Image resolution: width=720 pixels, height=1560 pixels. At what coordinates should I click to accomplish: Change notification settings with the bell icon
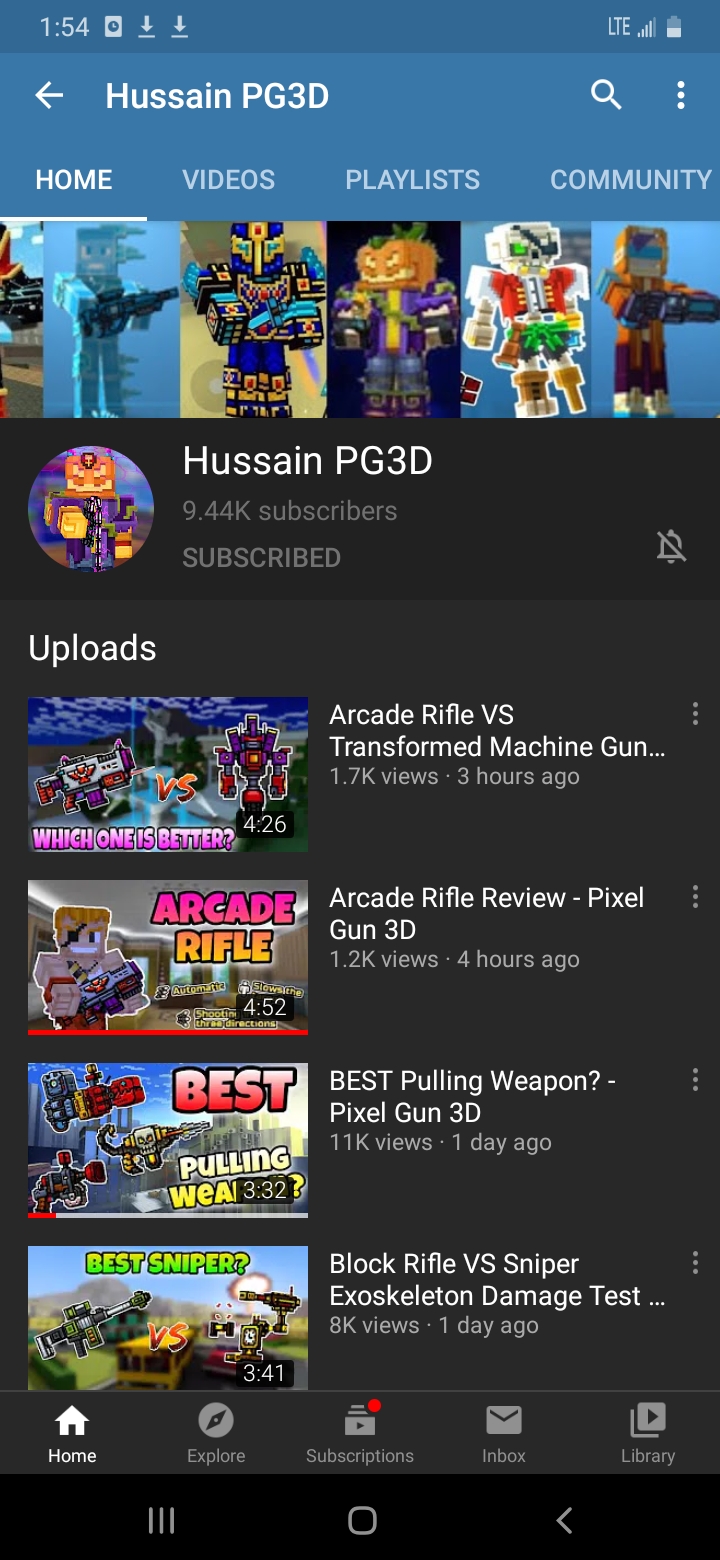(x=671, y=546)
